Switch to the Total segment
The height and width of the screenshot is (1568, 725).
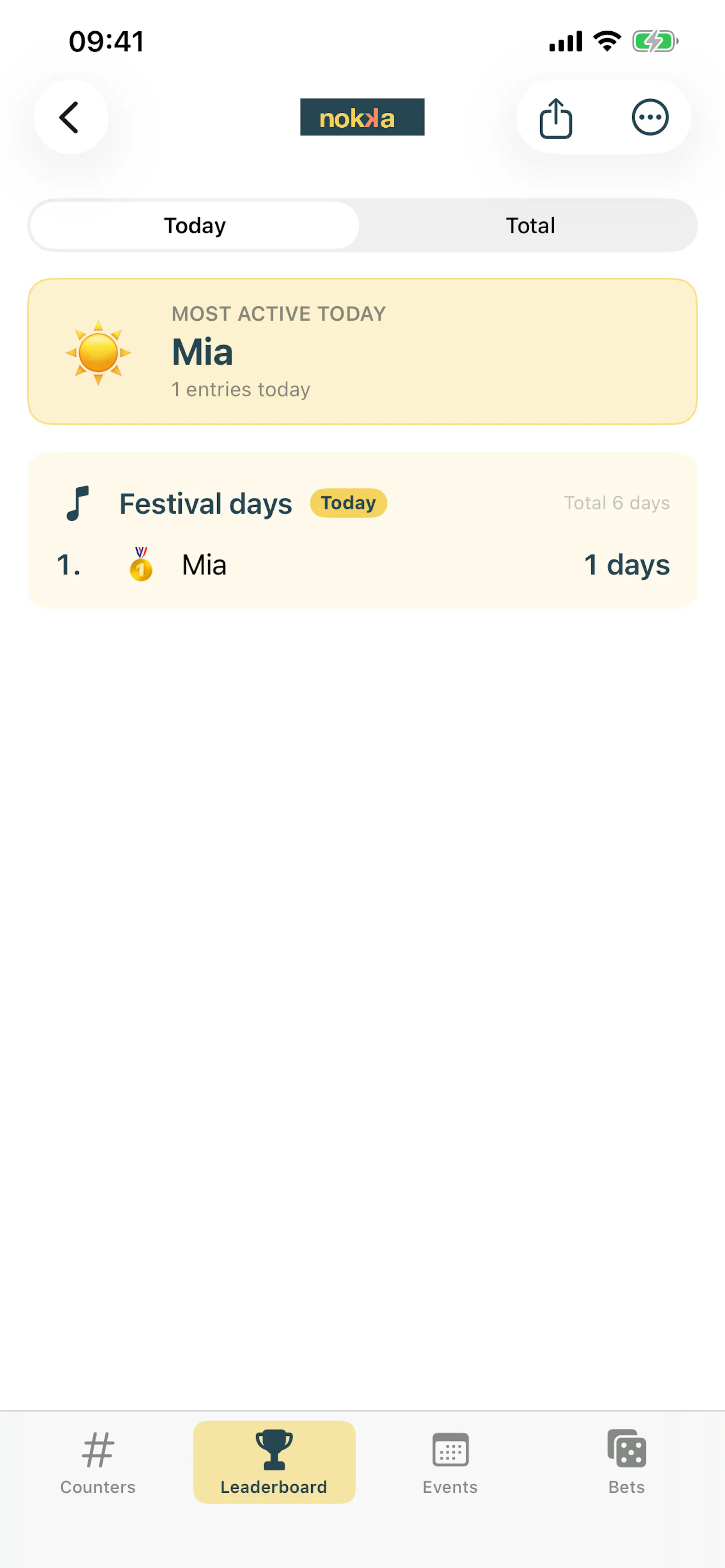[x=530, y=225]
